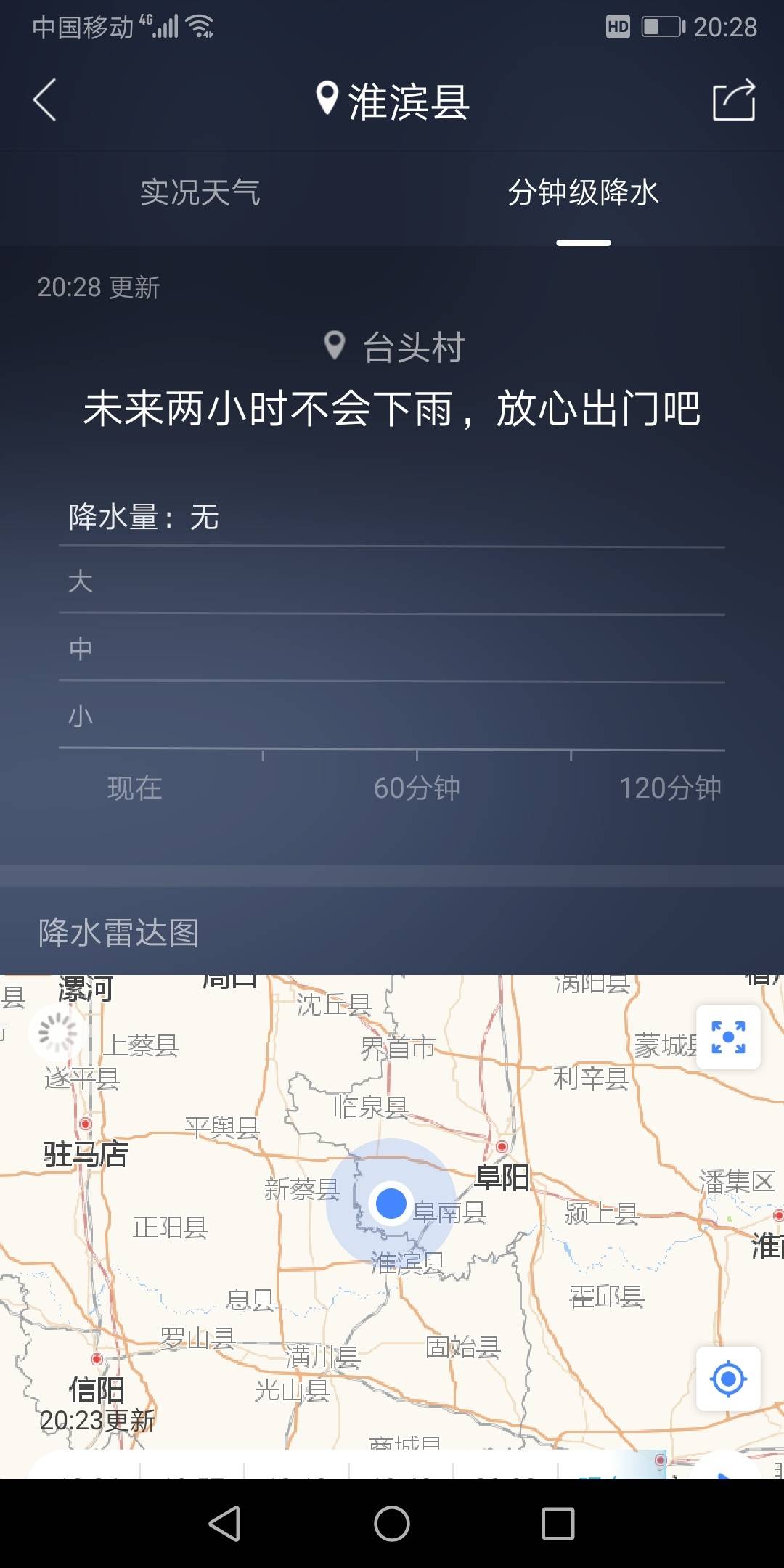The width and height of the screenshot is (784, 1568).
Task: Expand radar map to full screen
Action: coord(728,1037)
